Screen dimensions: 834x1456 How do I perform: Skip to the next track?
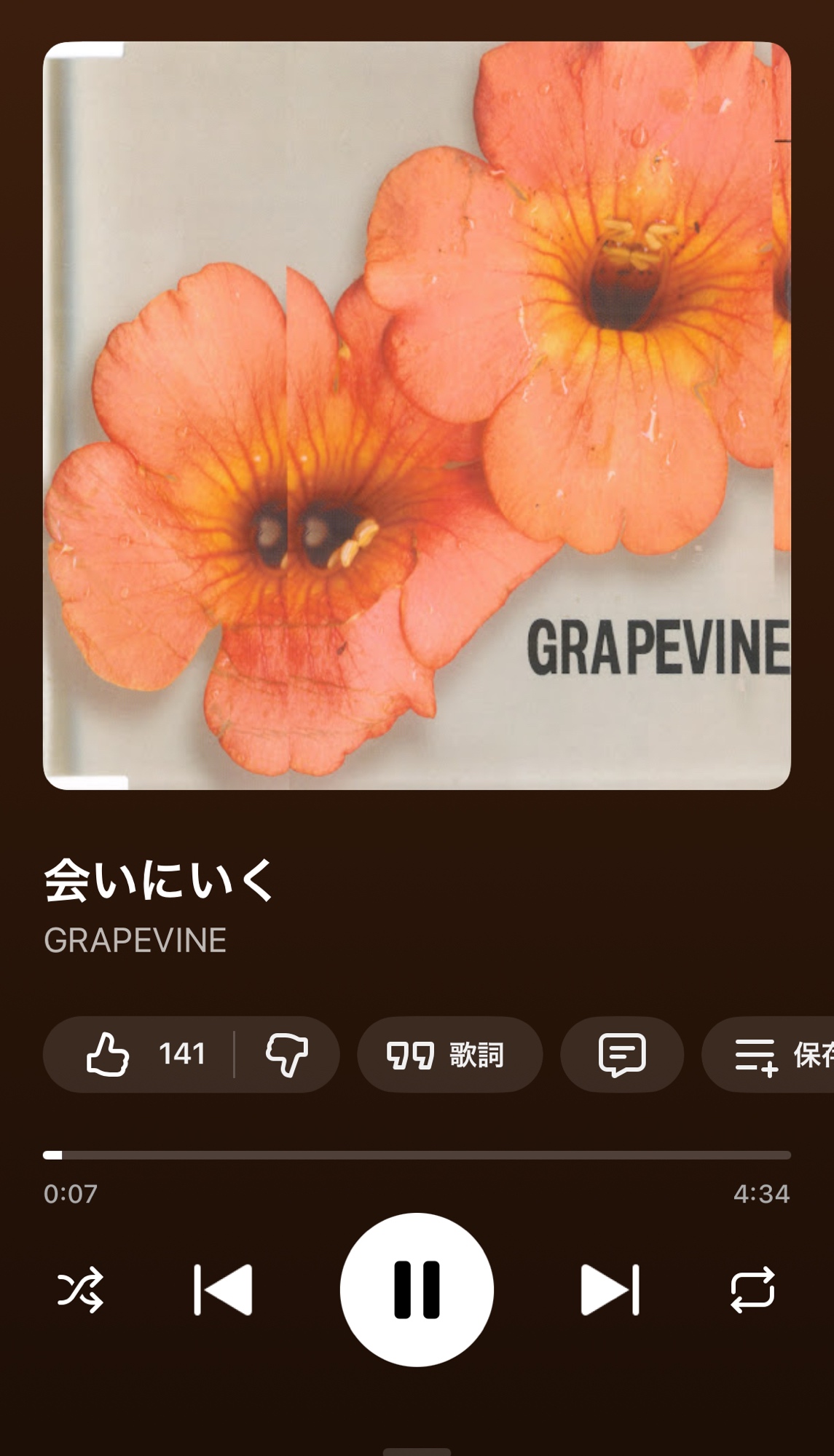pyautogui.click(x=610, y=1290)
